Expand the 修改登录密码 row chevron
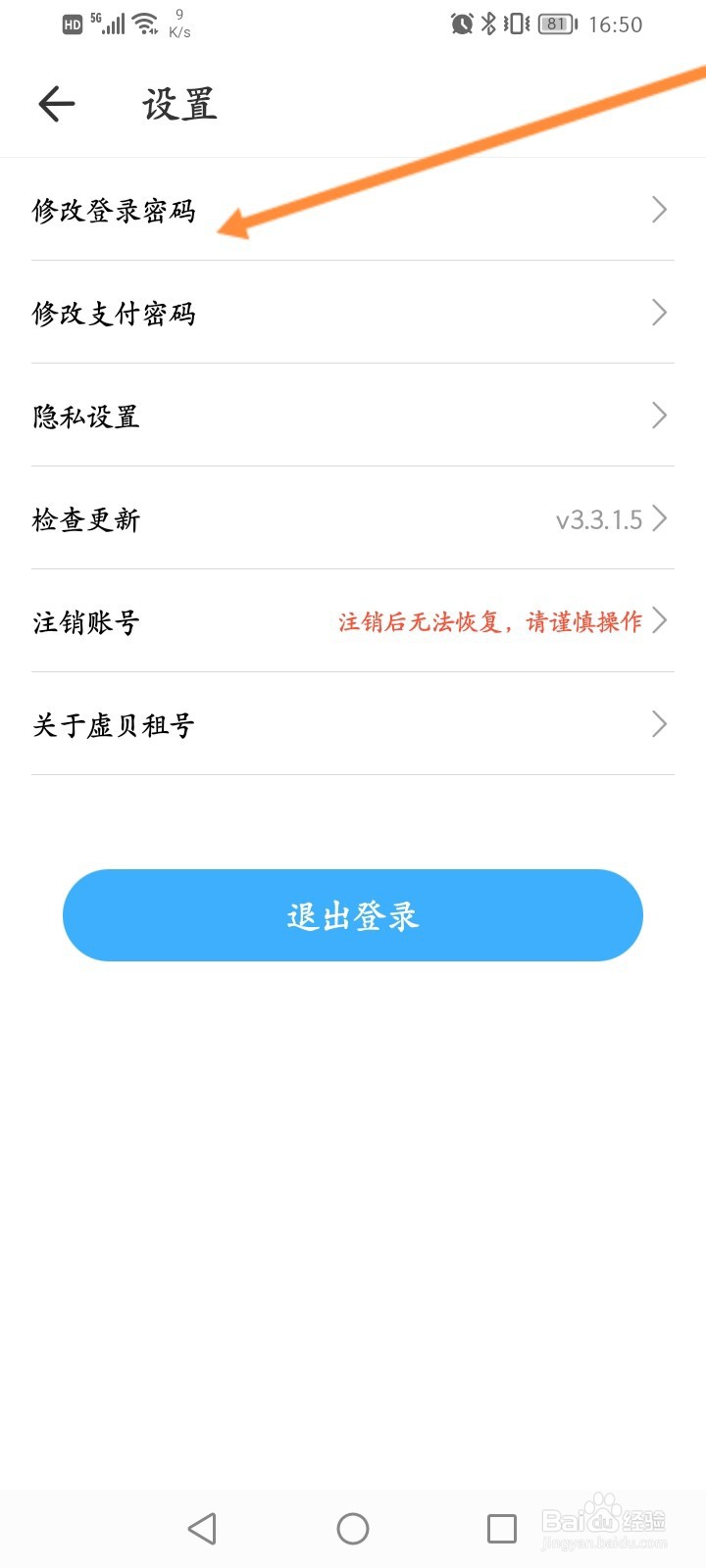The height and width of the screenshot is (1568, 706). click(x=658, y=210)
